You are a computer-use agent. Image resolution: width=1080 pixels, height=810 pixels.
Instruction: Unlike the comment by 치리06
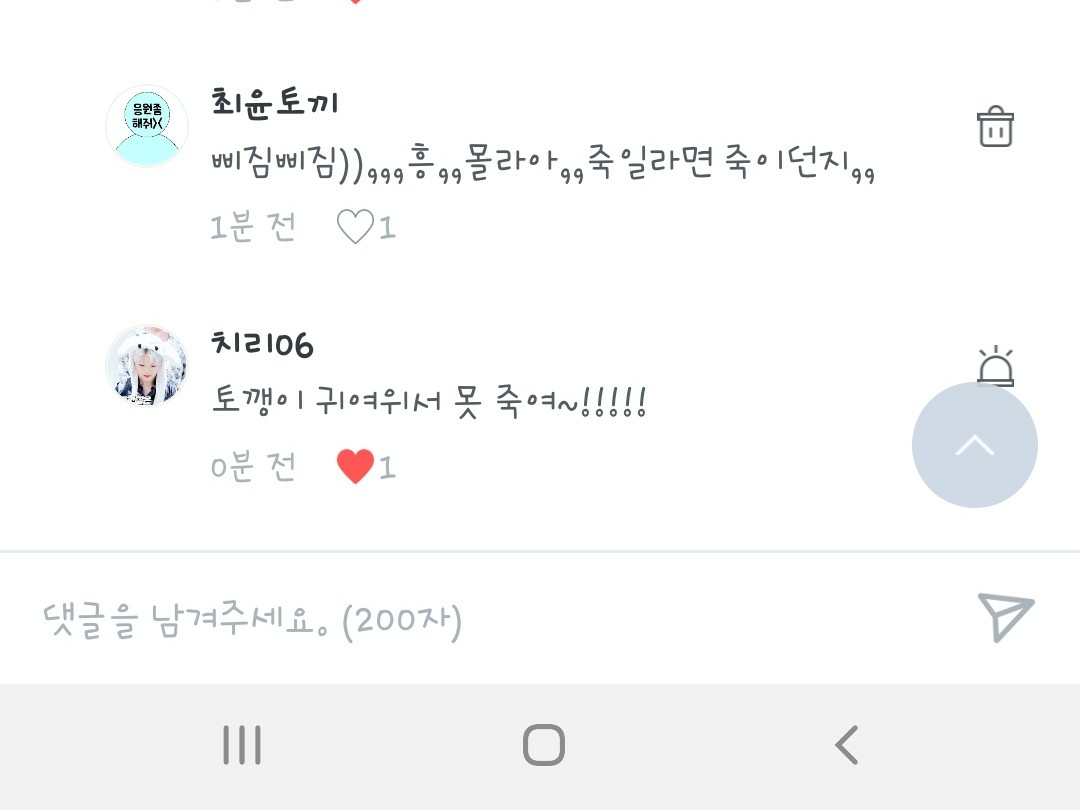point(355,467)
